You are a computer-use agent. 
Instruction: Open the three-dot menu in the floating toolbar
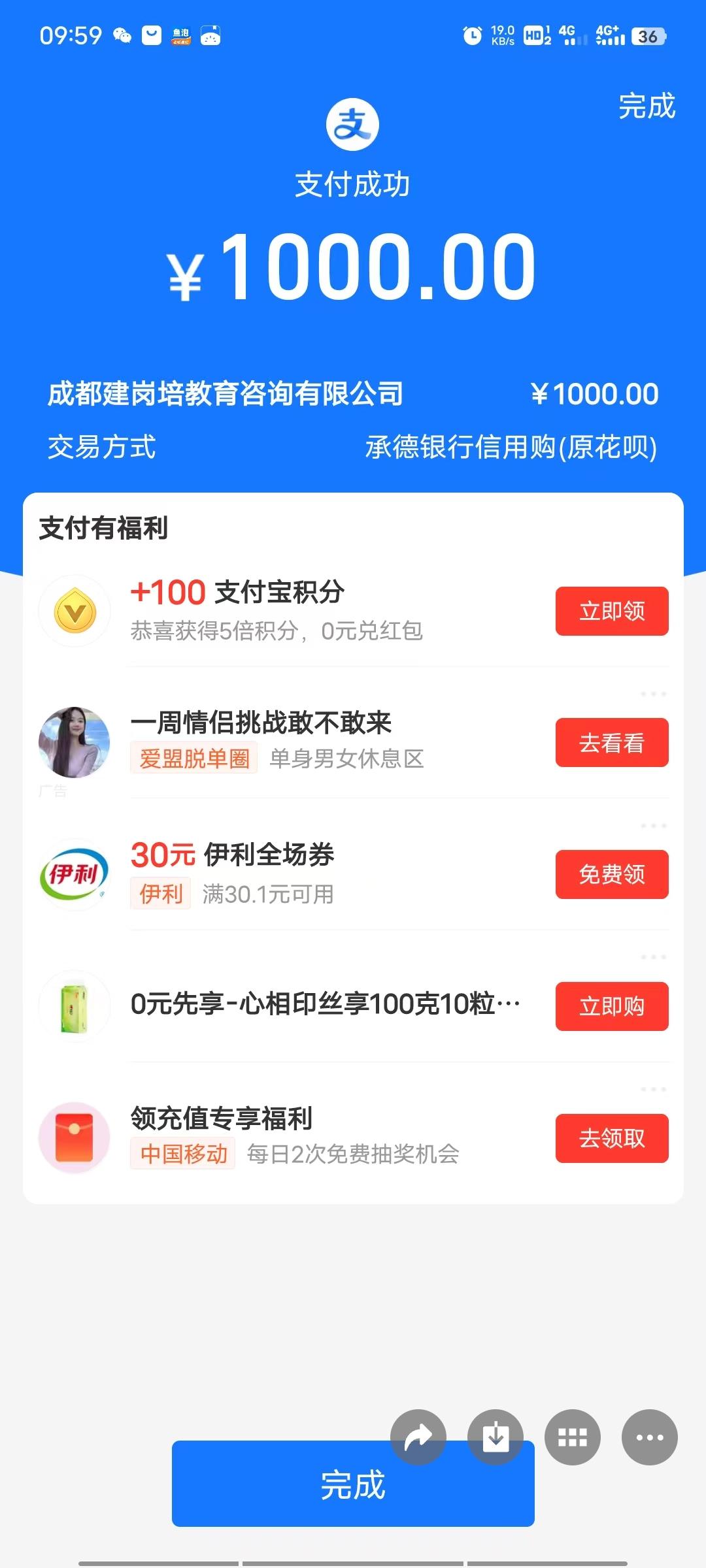(650, 1437)
